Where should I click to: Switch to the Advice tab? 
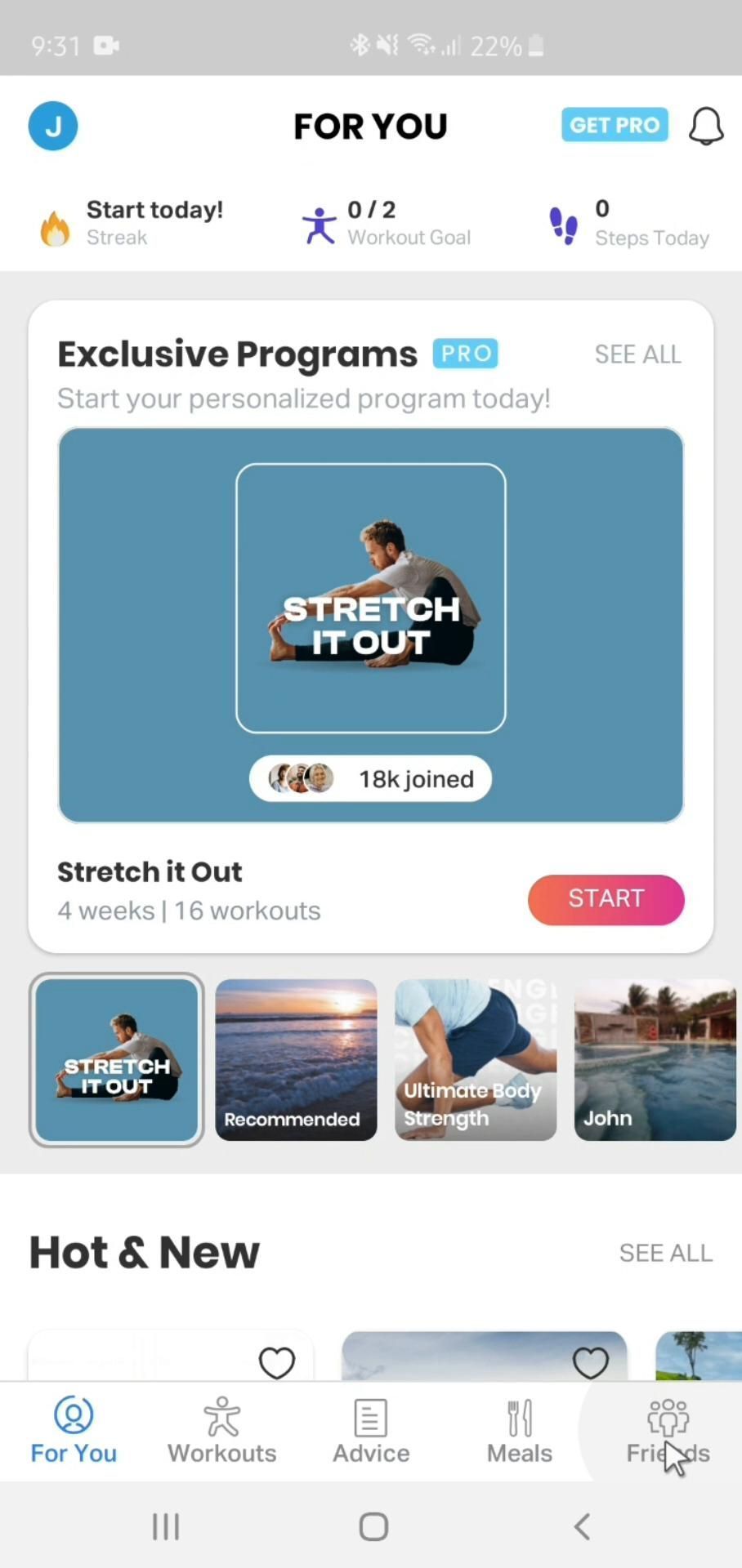coord(371,1432)
